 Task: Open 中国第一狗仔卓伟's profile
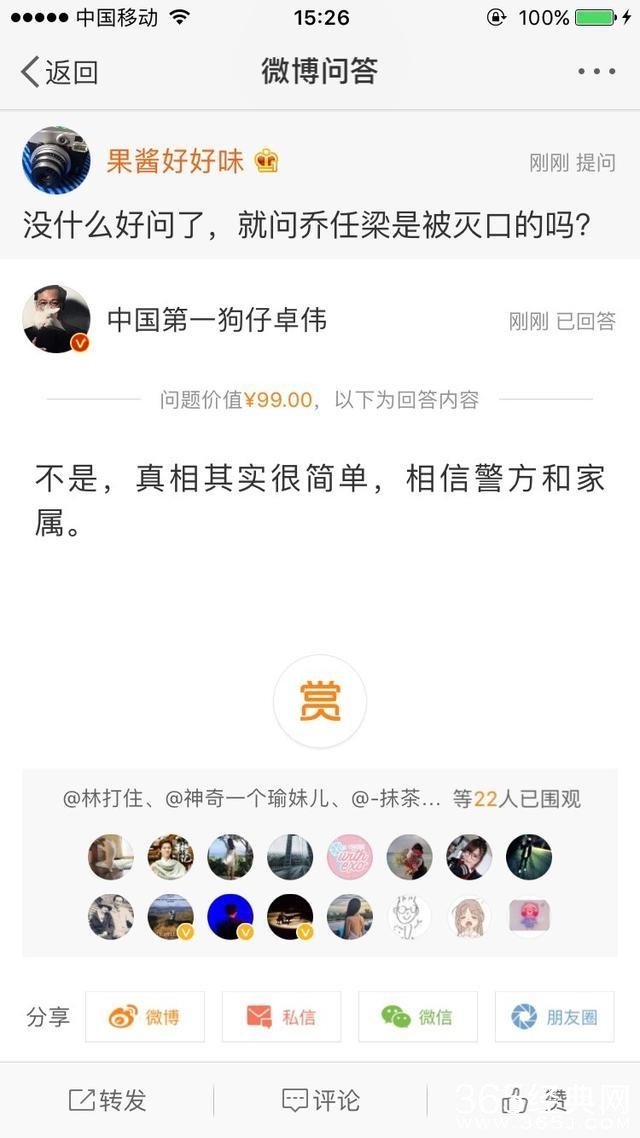pyautogui.click(x=216, y=320)
